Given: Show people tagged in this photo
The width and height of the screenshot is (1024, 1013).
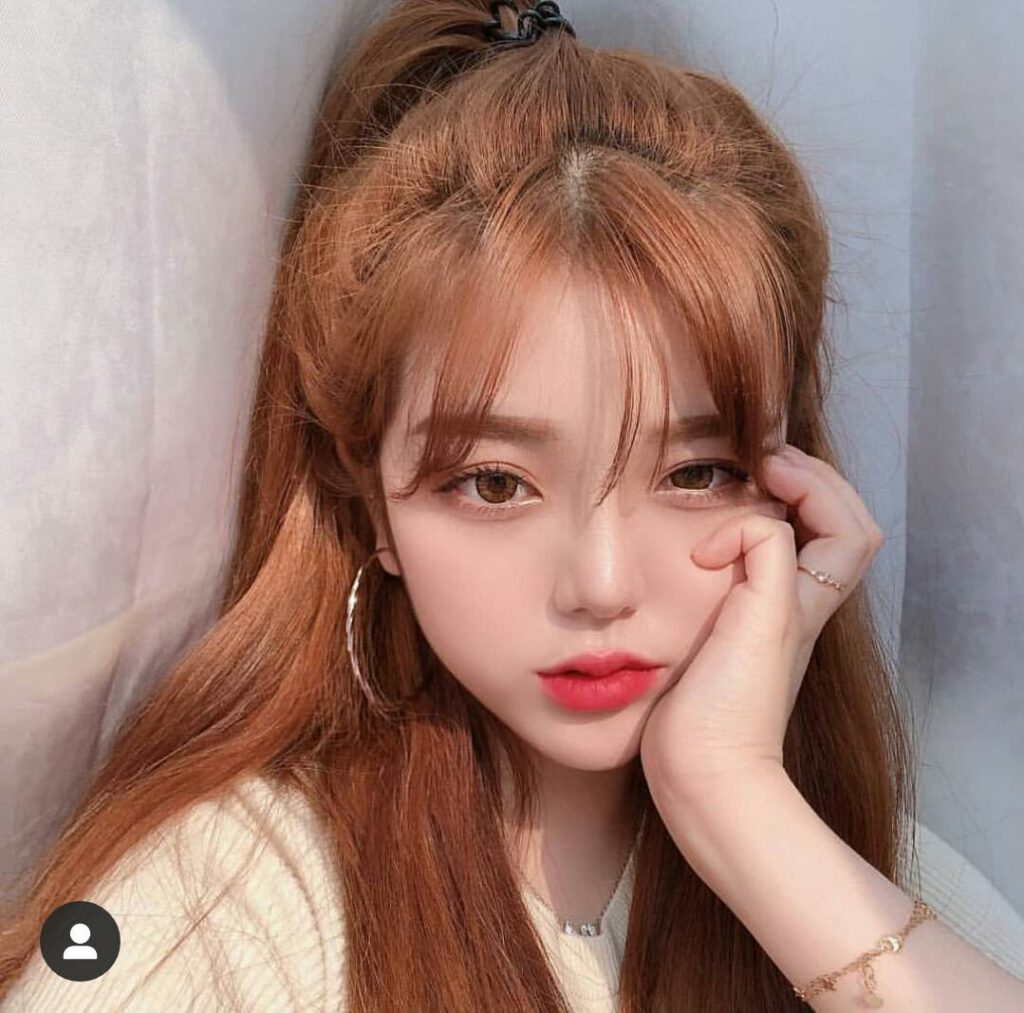Looking at the screenshot, I should (x=80, y=940).
